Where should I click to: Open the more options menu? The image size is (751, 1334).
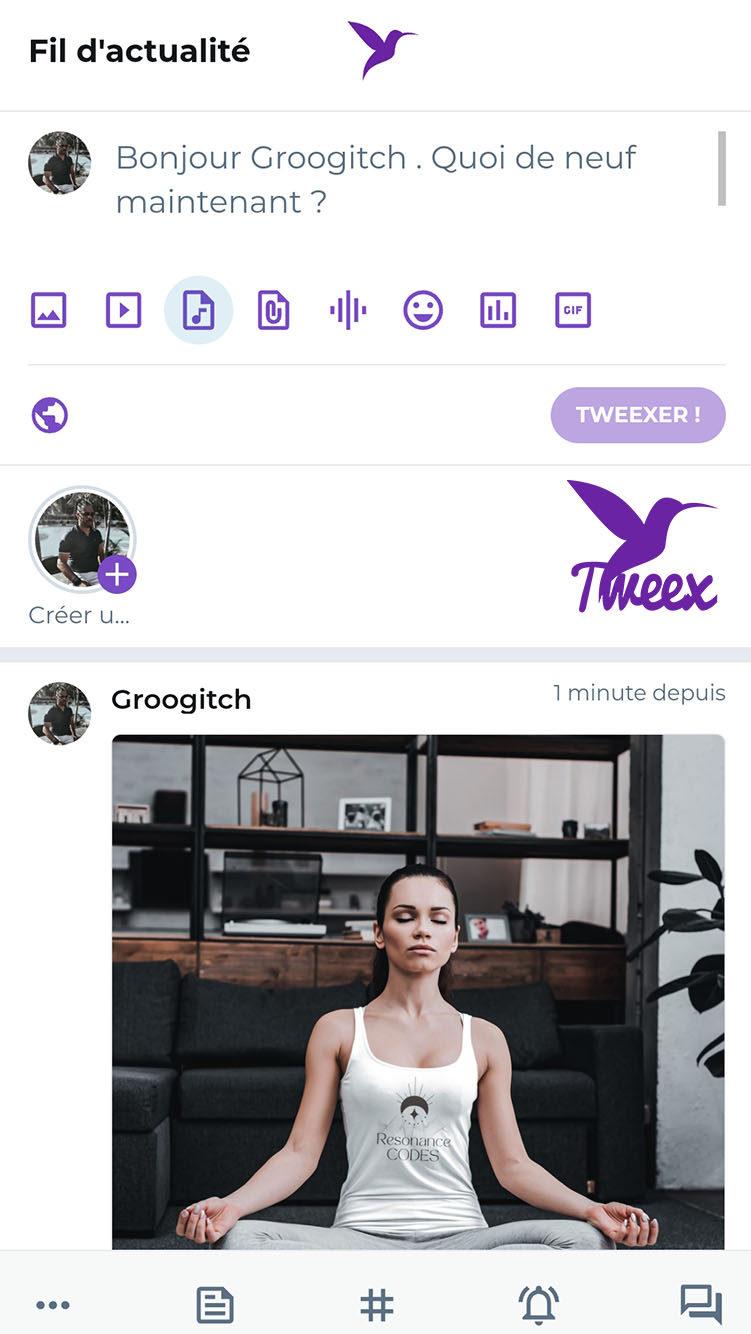click(52, 1303)
